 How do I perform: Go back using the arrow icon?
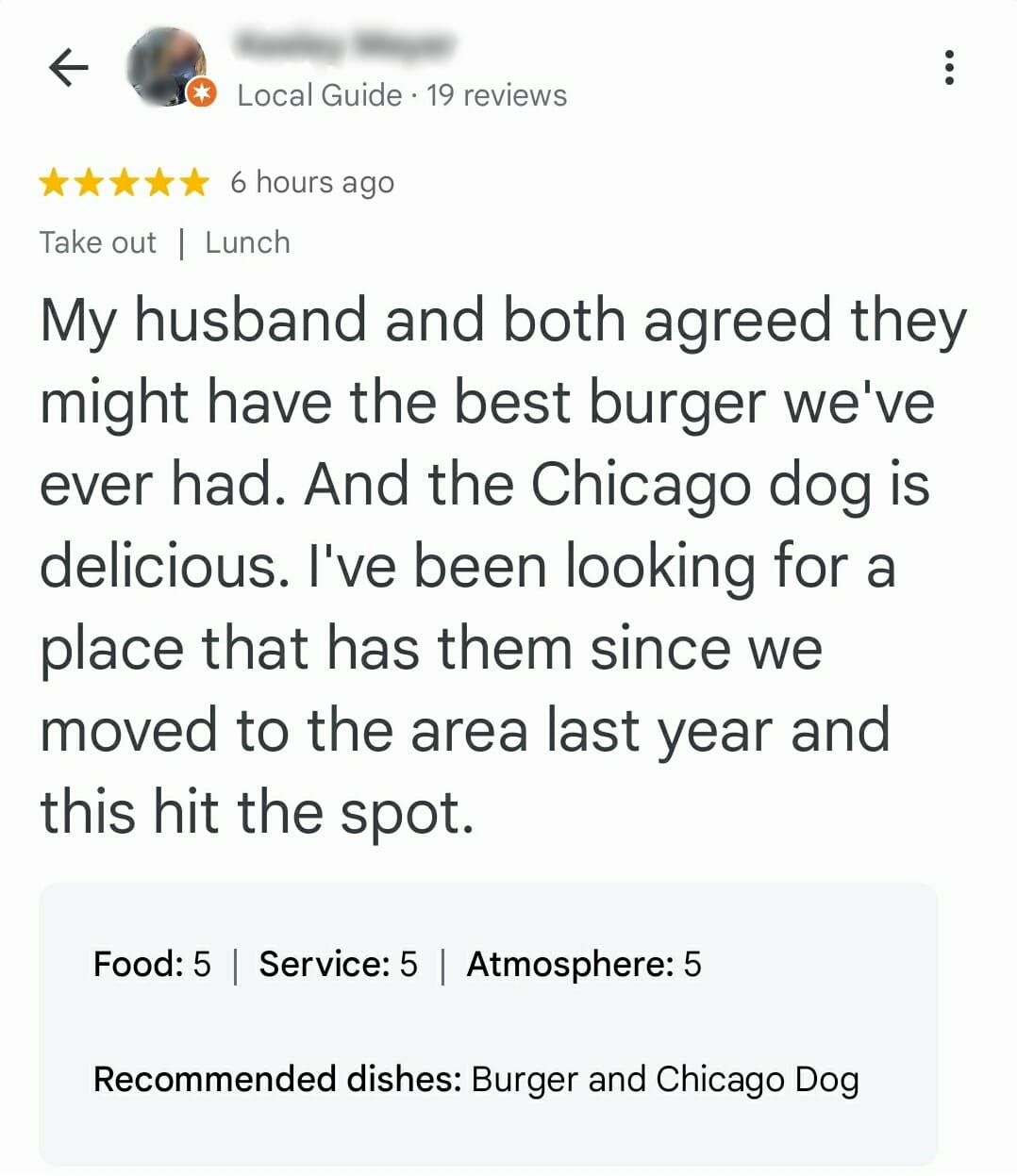pyautogui.click(x=68, y=67)
